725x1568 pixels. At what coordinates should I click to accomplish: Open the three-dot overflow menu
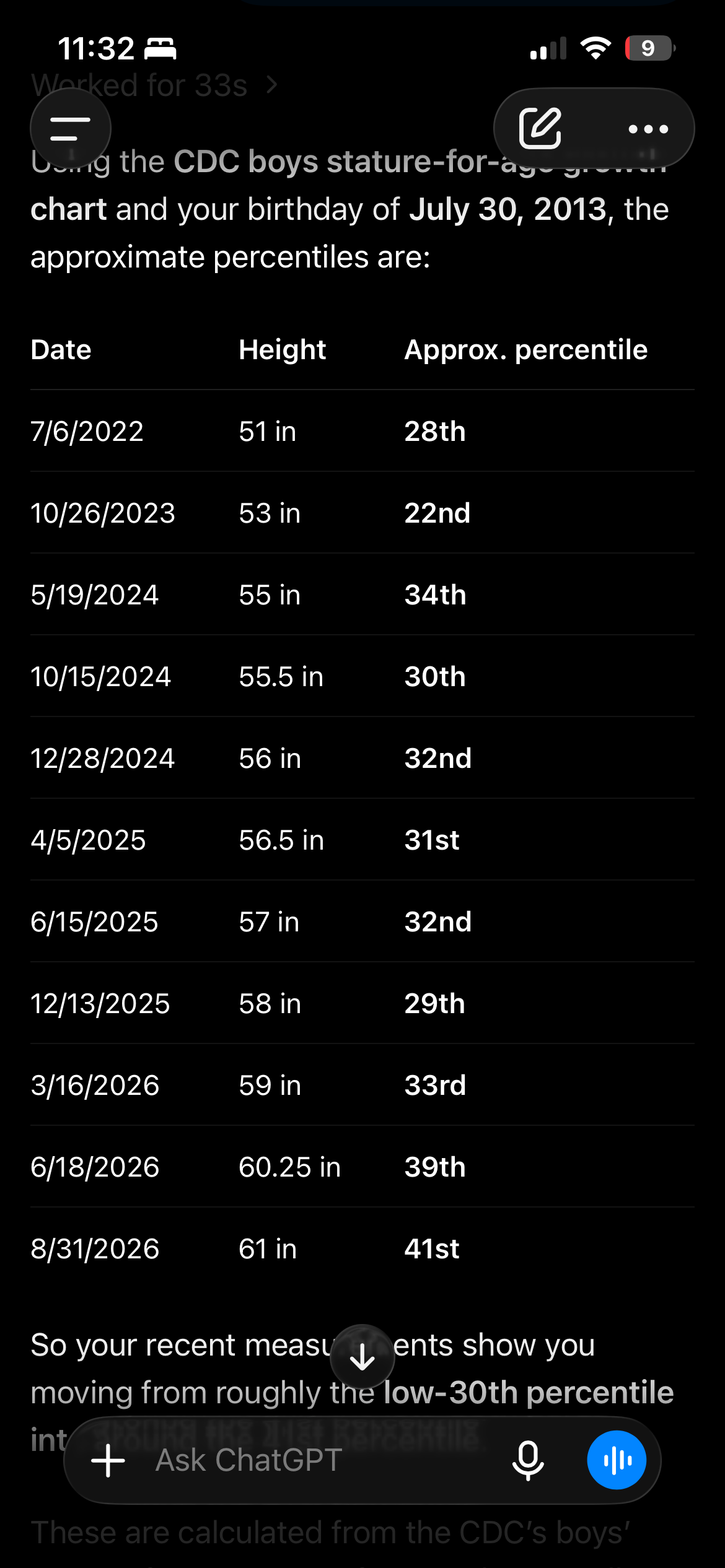click(648, 129)
